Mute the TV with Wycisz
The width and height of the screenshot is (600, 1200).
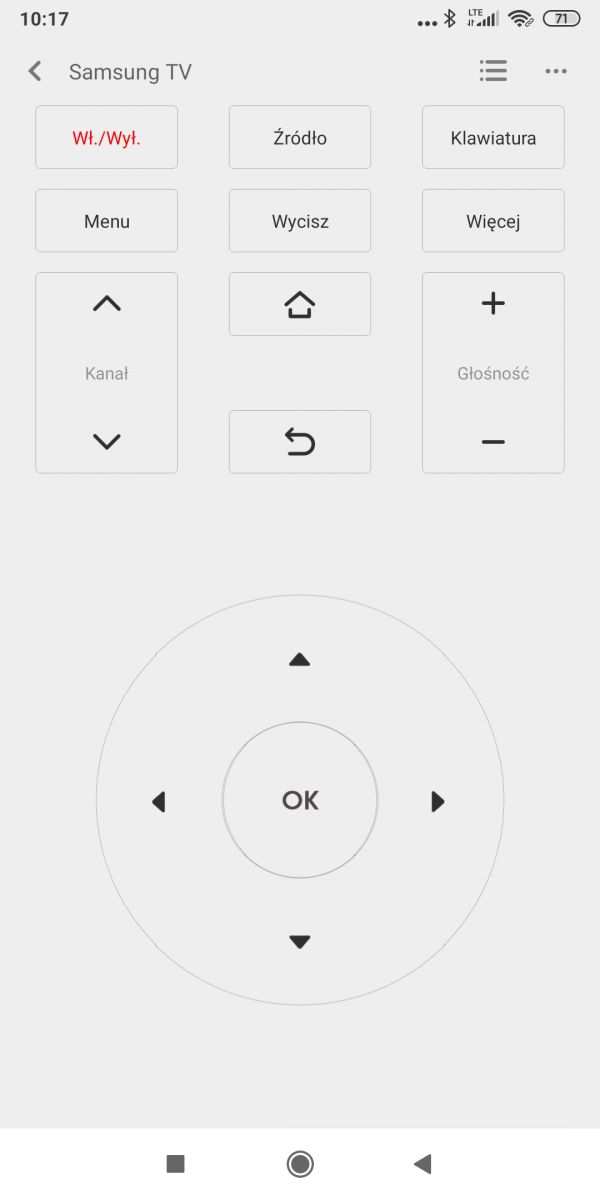(300, 221)
